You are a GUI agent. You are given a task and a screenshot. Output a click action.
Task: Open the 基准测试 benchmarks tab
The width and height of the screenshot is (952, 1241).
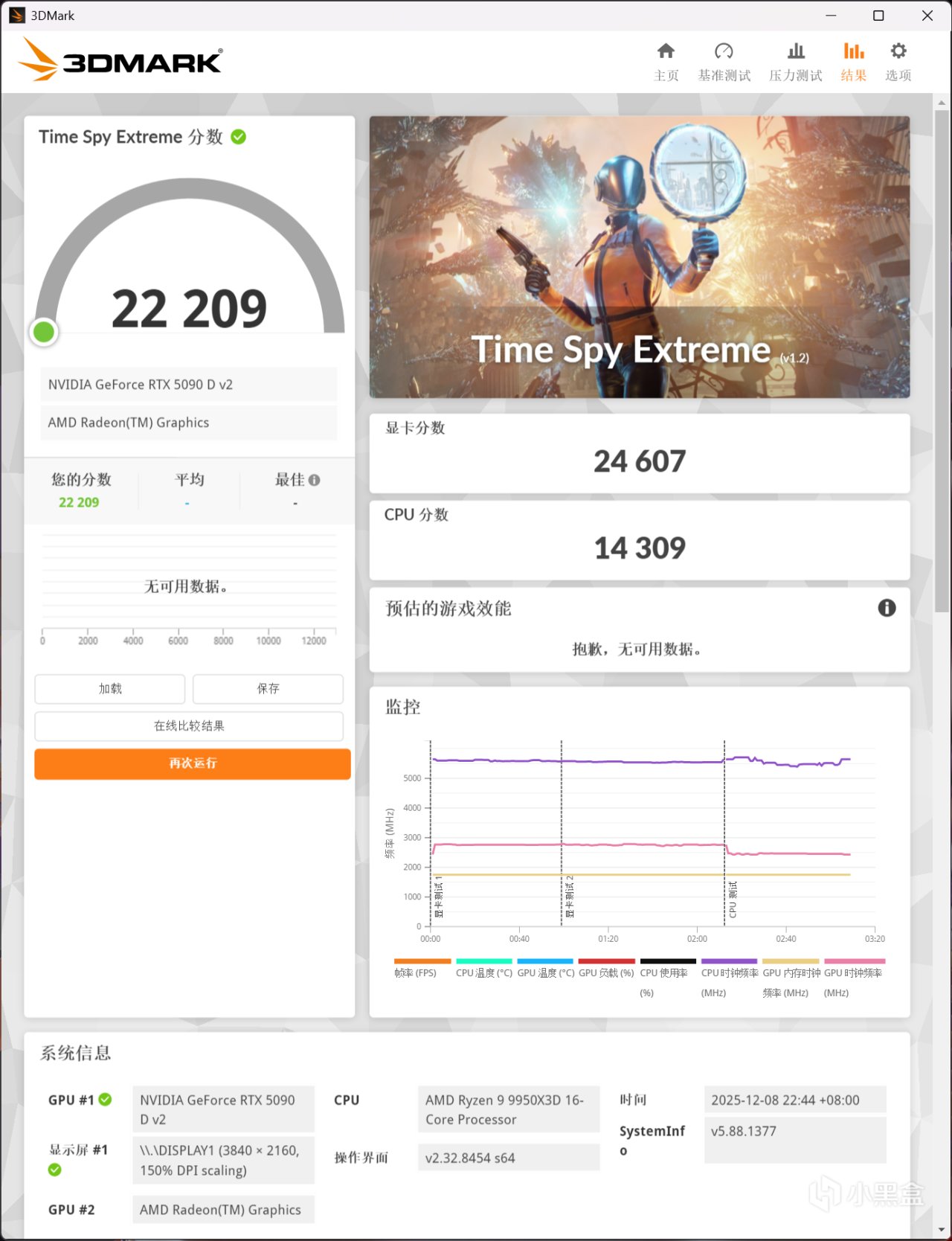tap(724, 61)
